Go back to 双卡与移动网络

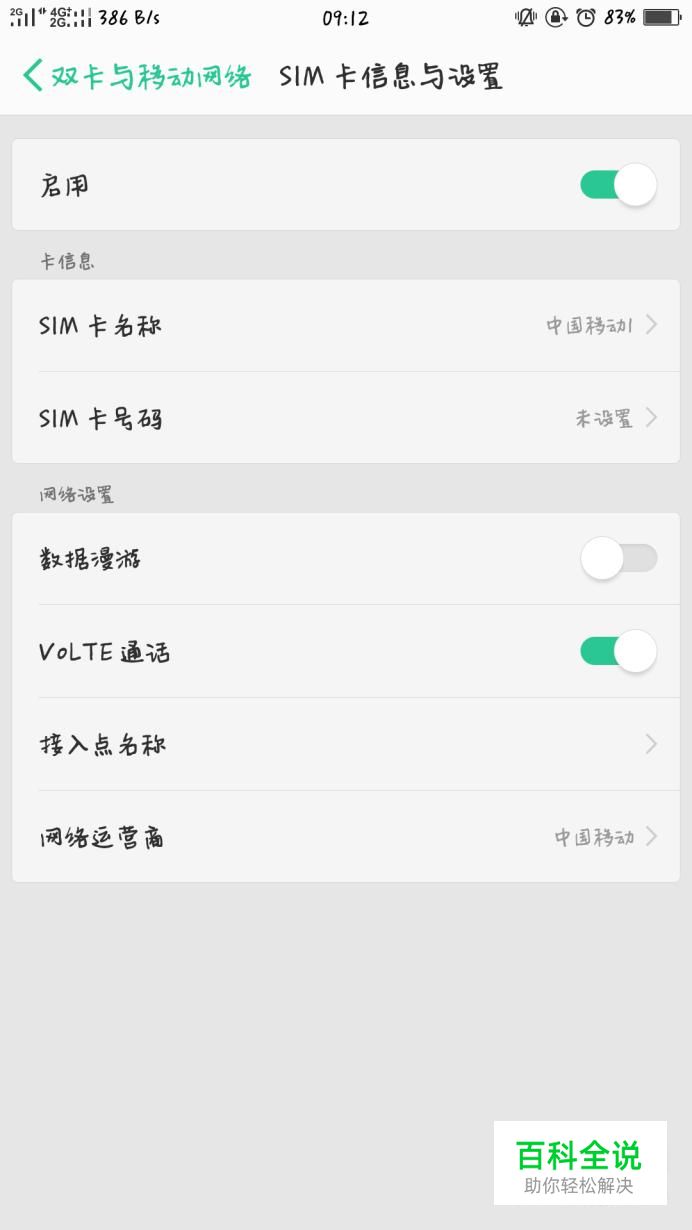pos(136,76)
